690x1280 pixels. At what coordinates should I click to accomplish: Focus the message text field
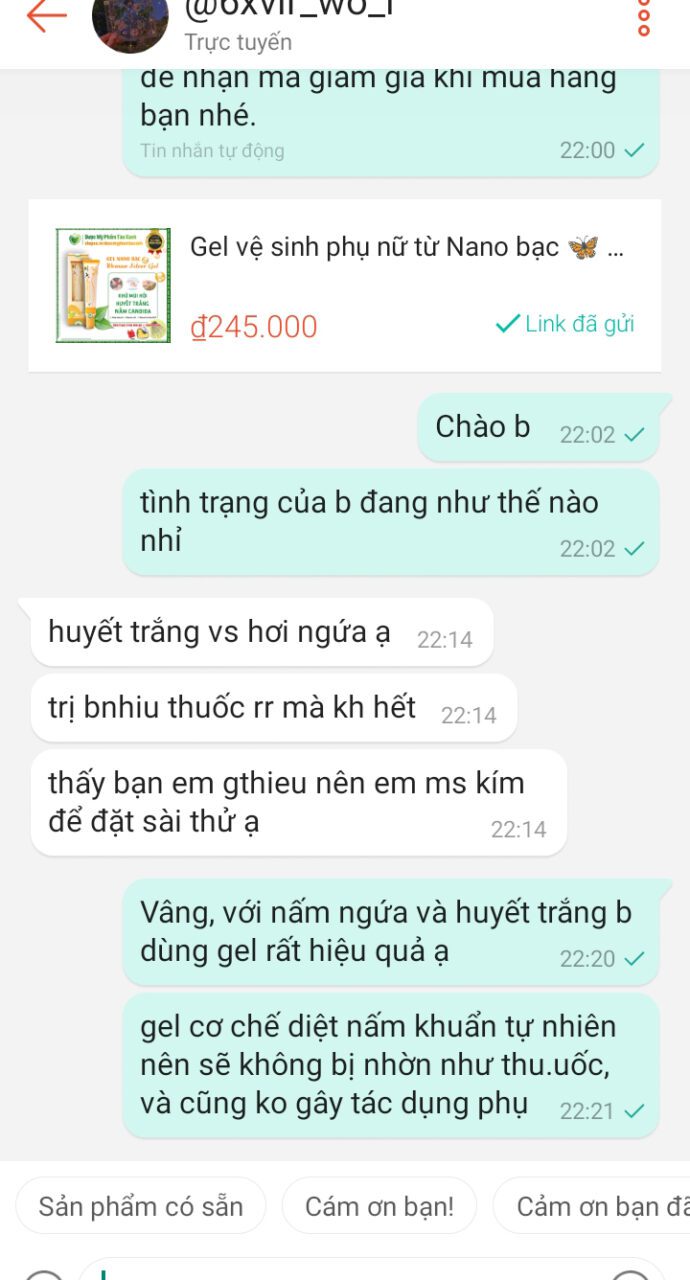click(x=372, y=1270)
